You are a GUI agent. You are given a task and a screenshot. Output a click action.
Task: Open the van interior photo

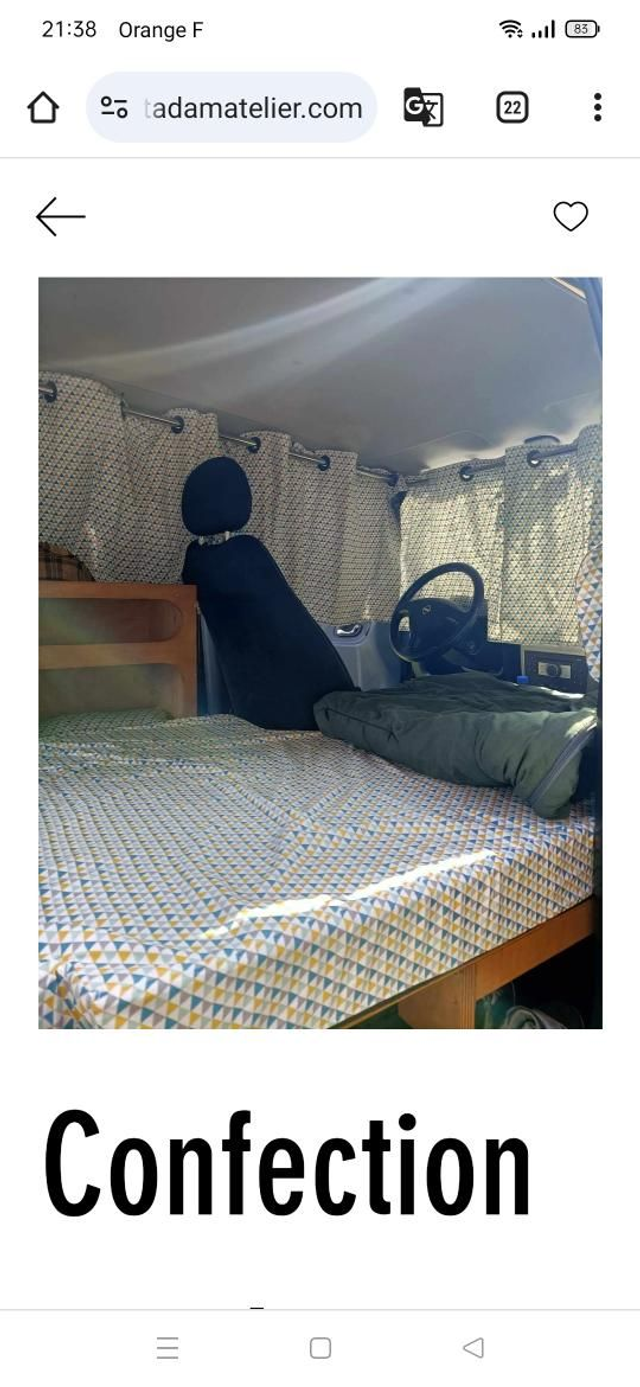[320, 652]
